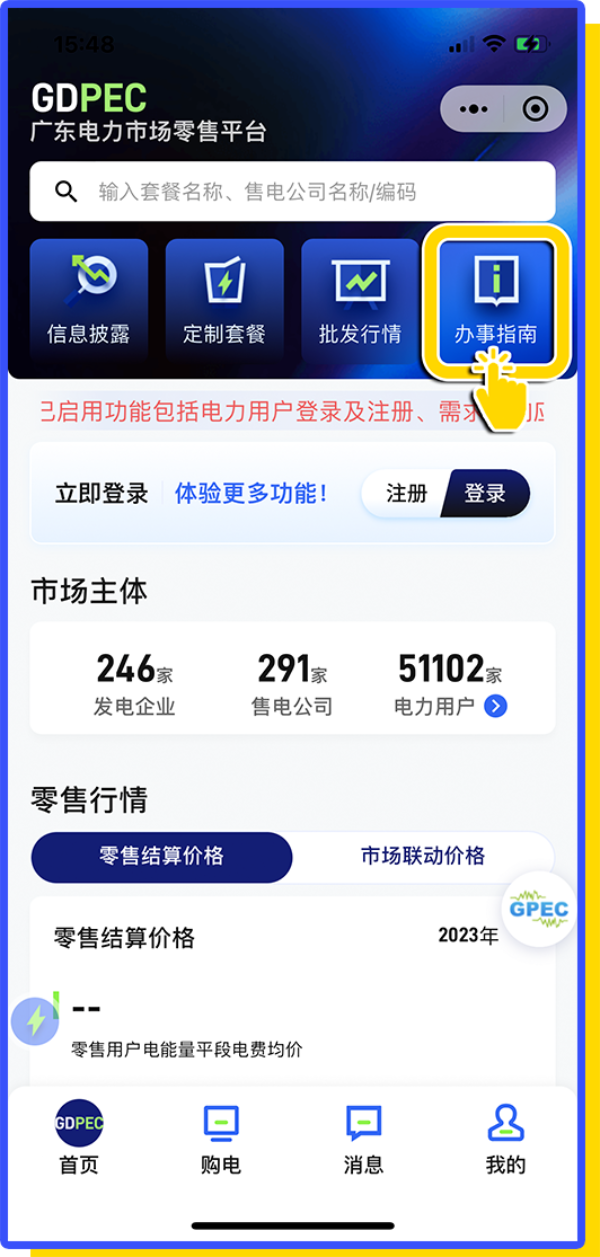Switch to the 购电 tab
The image size is (600, 1257).
(221, 1138)
